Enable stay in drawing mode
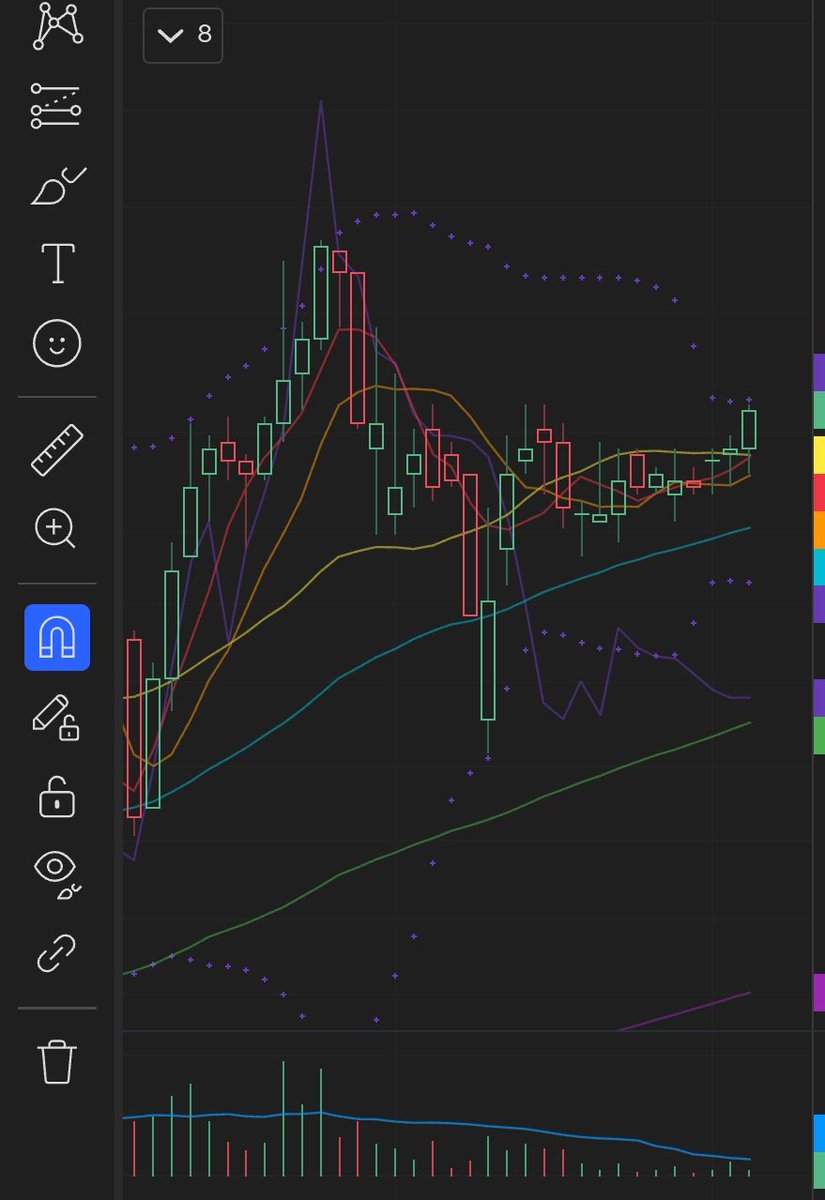 57,717
